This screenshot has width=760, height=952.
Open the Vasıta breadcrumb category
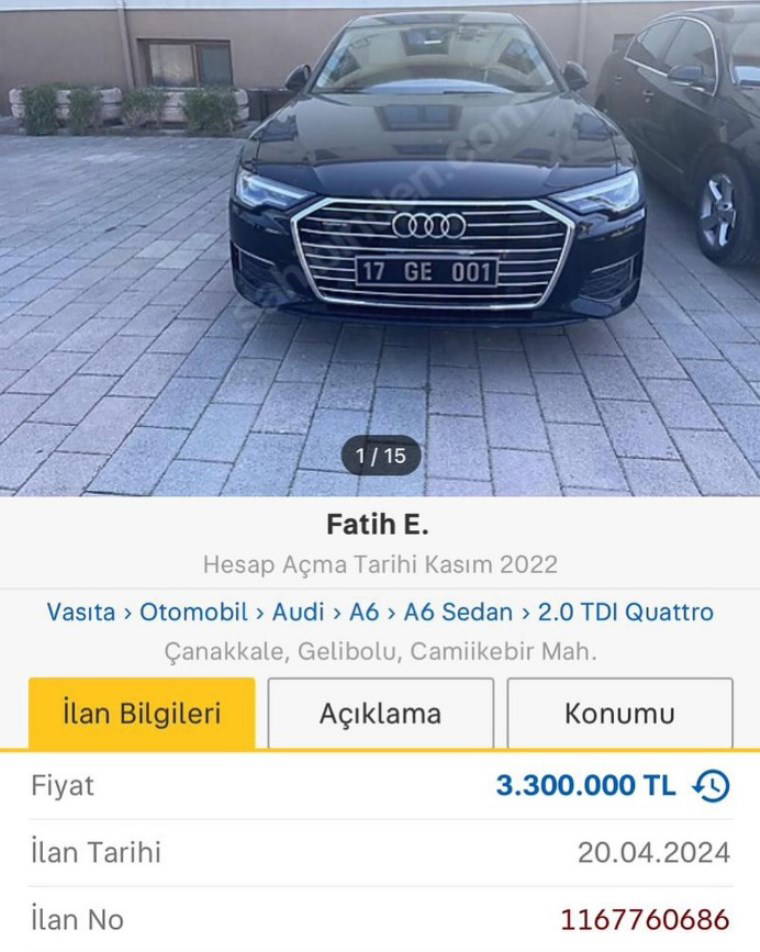(80, 612)
